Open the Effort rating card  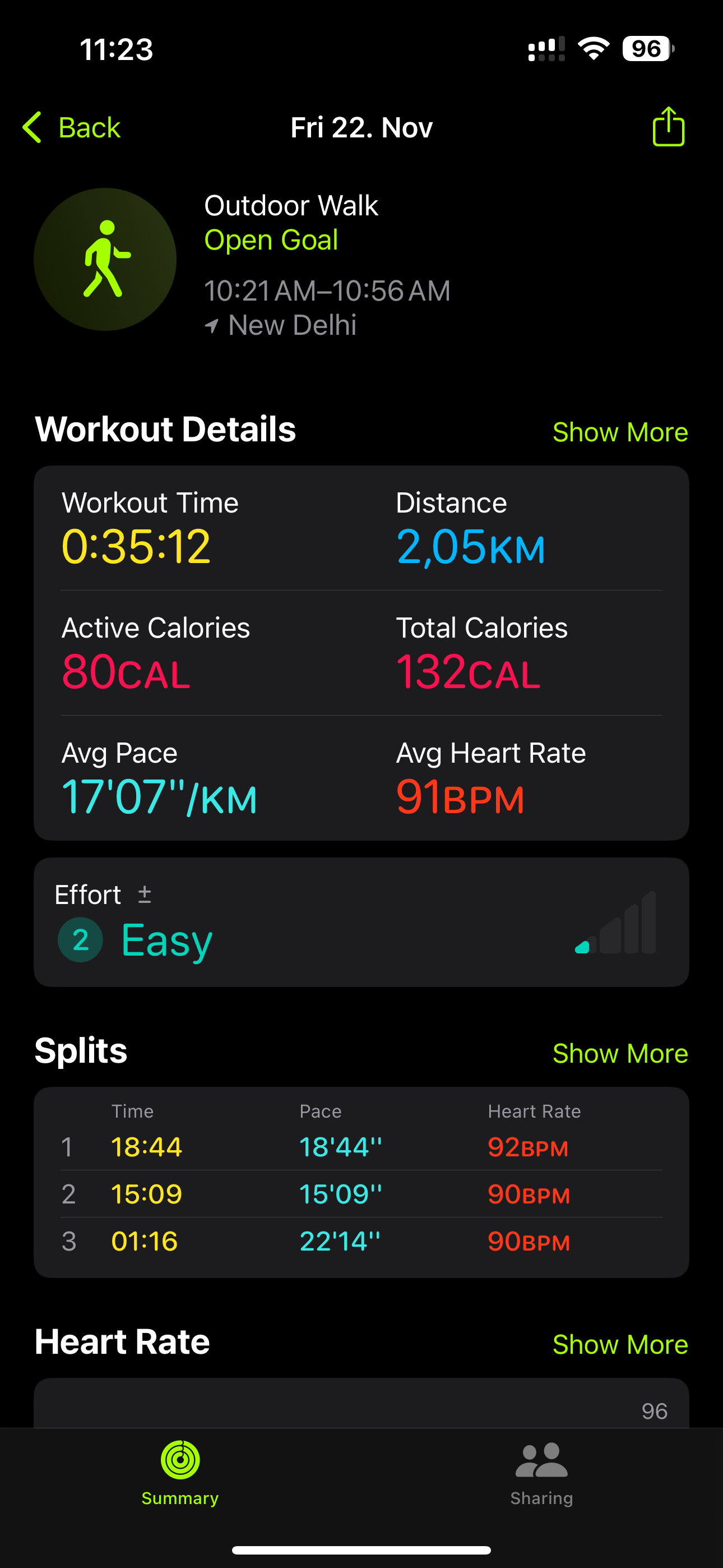(361, 921)
